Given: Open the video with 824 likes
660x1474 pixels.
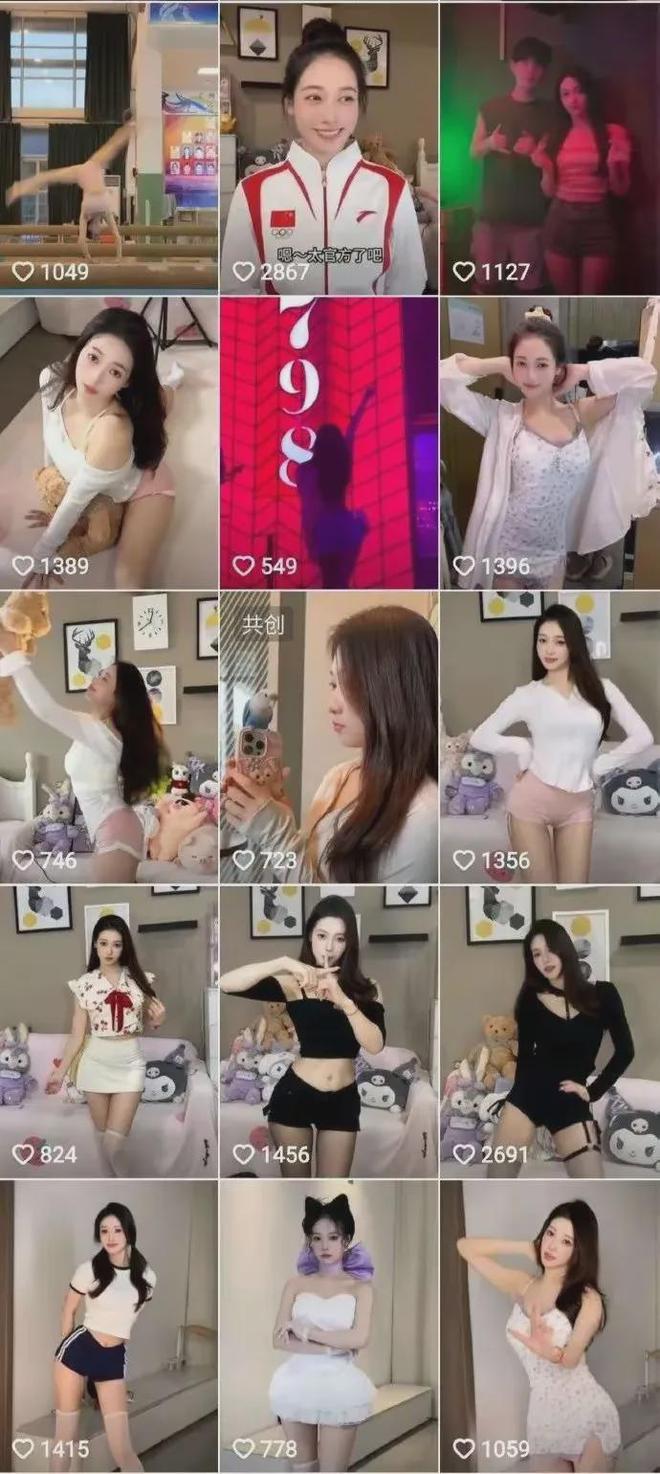Looking at the screenshot, I should click(x=108, y=1031).
